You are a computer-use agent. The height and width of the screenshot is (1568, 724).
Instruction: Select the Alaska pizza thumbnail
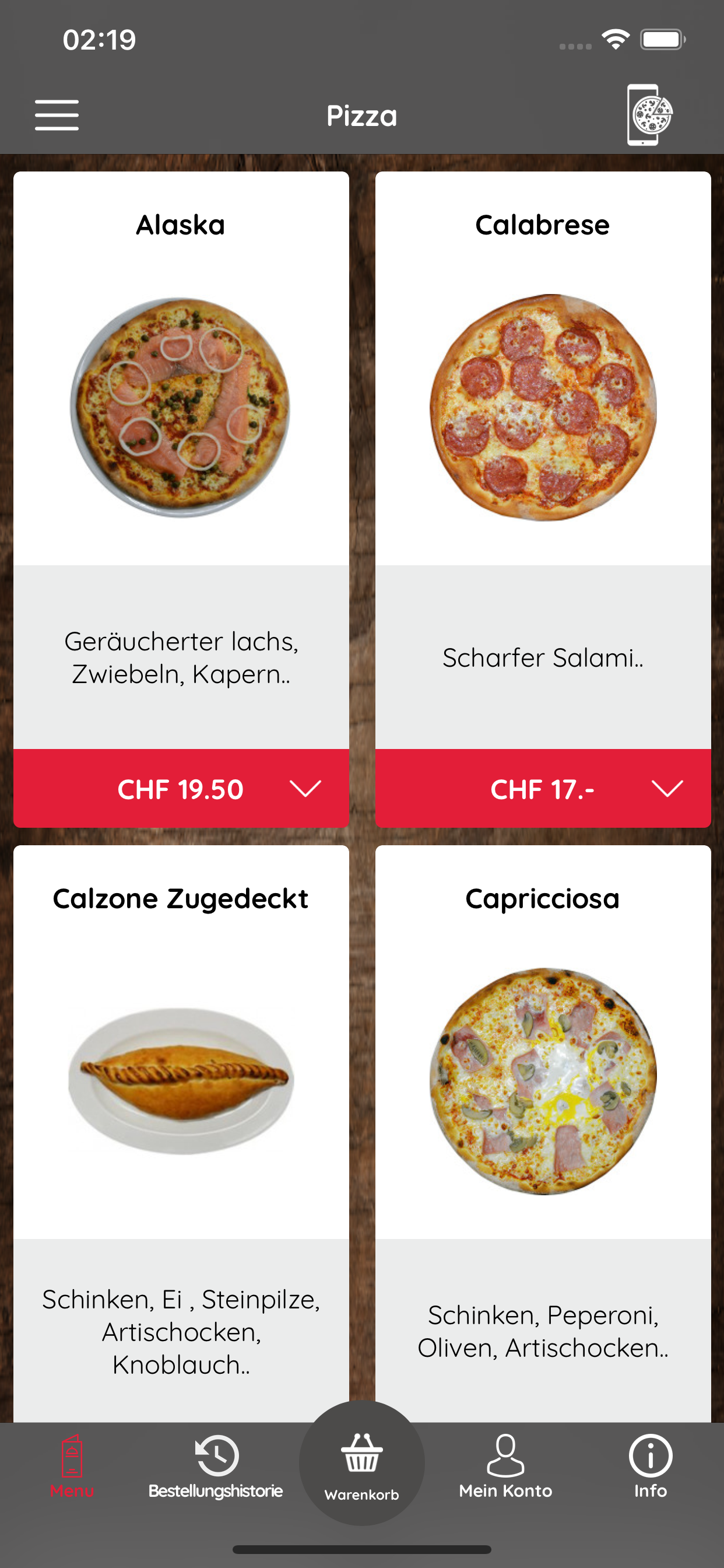pos(182,408)
